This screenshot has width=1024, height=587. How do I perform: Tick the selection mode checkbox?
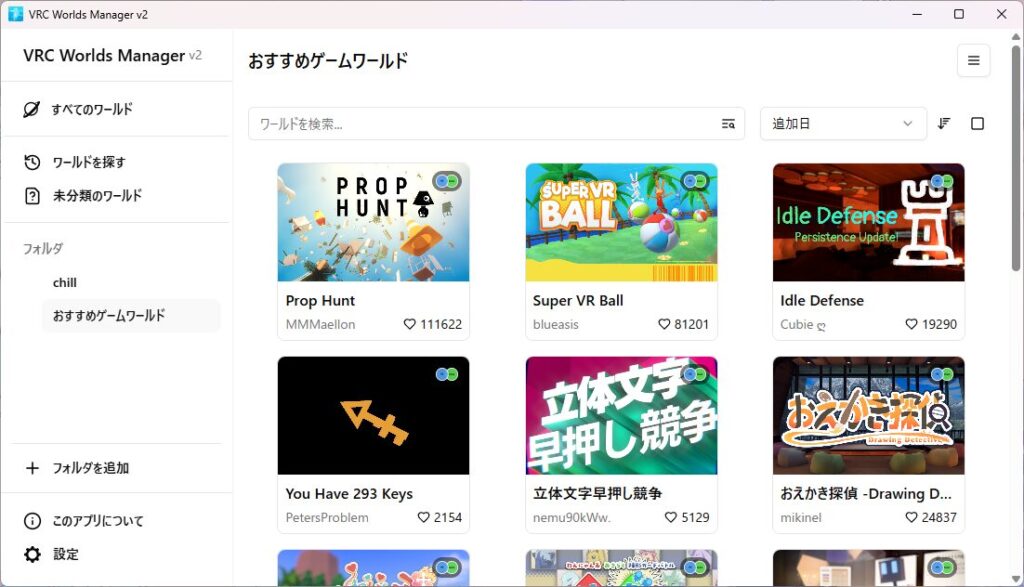(x=978, y=124)
